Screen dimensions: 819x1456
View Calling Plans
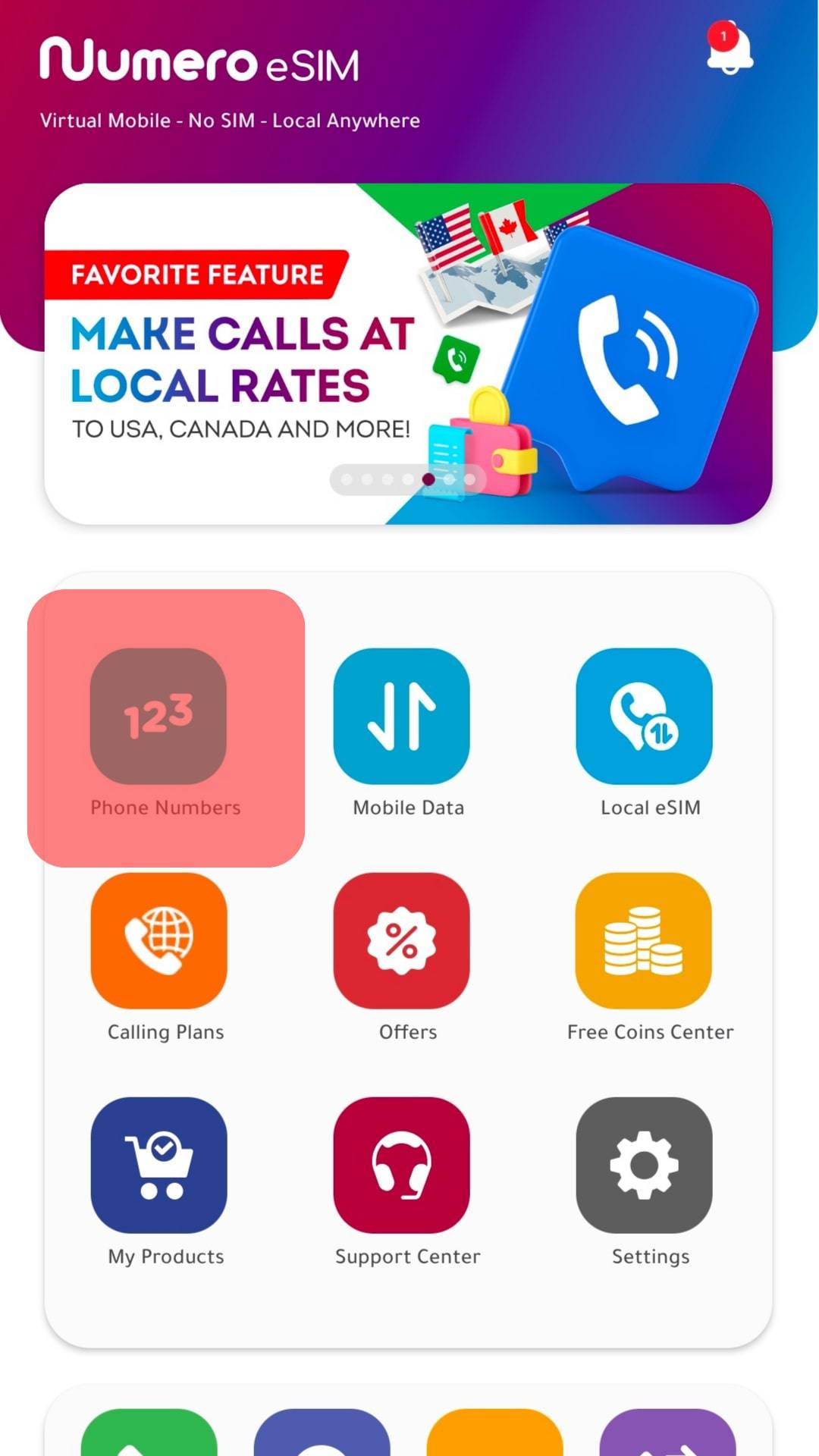pyautogui.click(x=158, y=940)
